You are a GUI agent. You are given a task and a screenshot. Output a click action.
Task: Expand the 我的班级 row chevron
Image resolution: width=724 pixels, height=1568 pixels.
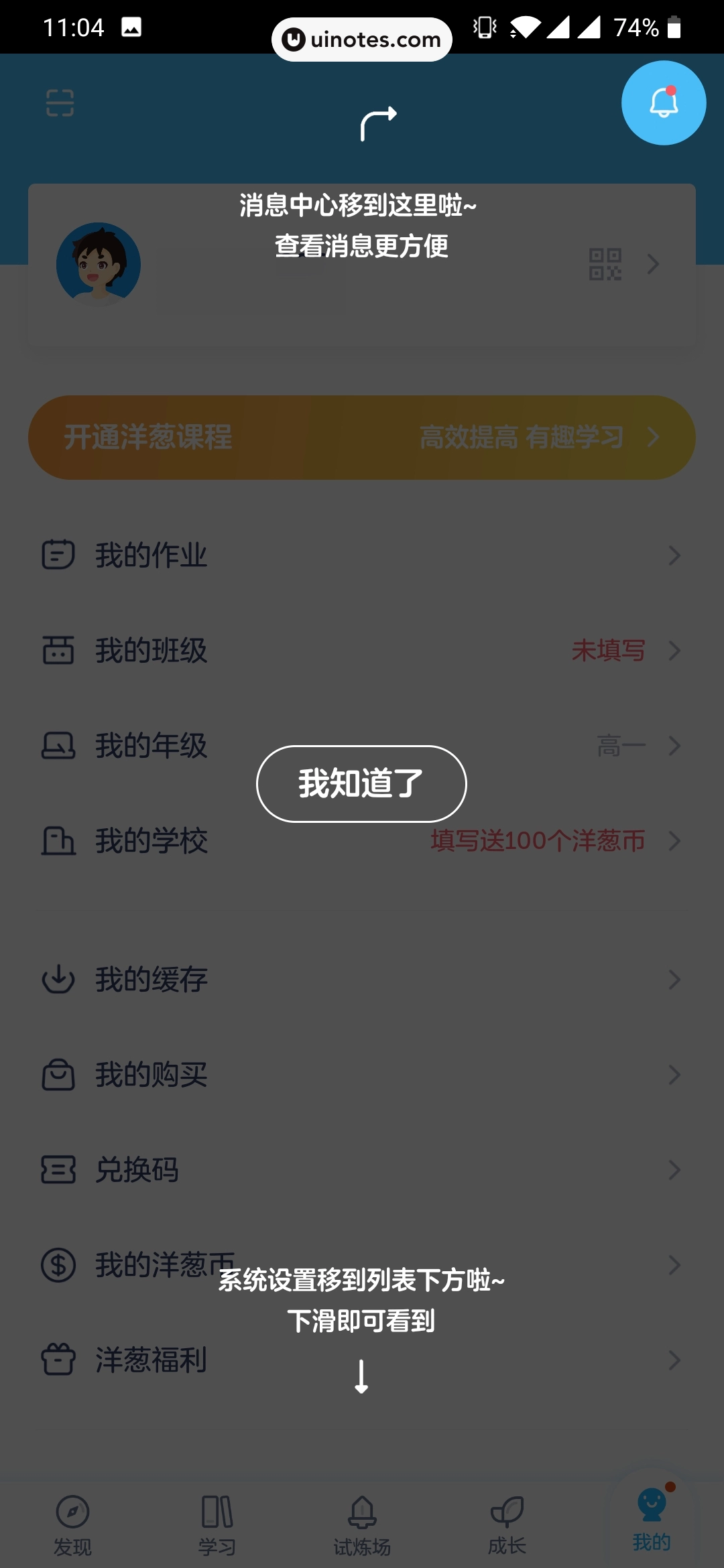(674, 650)
